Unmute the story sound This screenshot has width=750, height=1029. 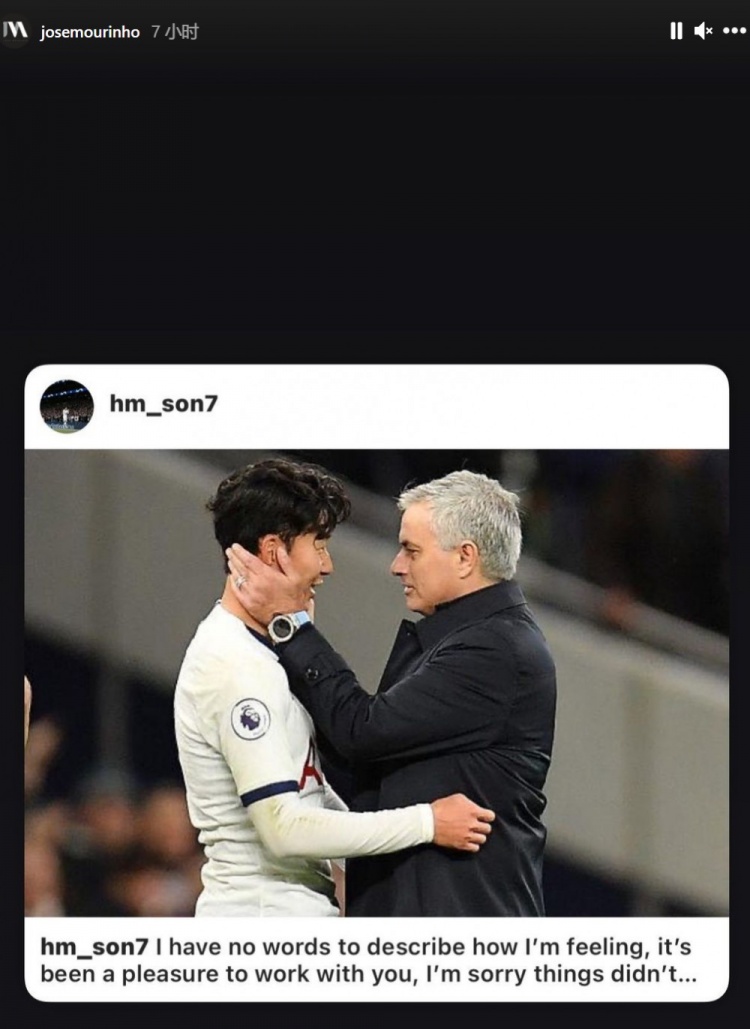pos(703,31)
